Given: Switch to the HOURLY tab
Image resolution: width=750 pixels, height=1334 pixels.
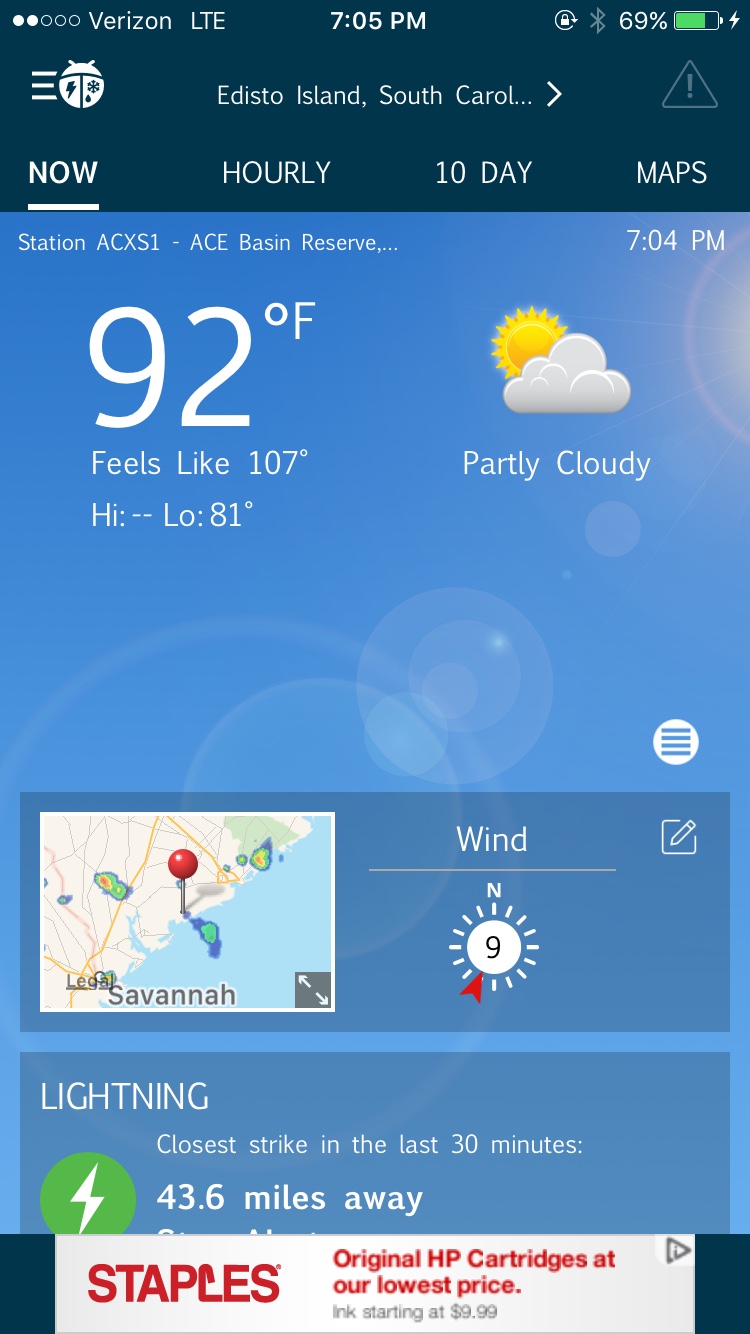Looking at the screenshot, I should [276, 173].
